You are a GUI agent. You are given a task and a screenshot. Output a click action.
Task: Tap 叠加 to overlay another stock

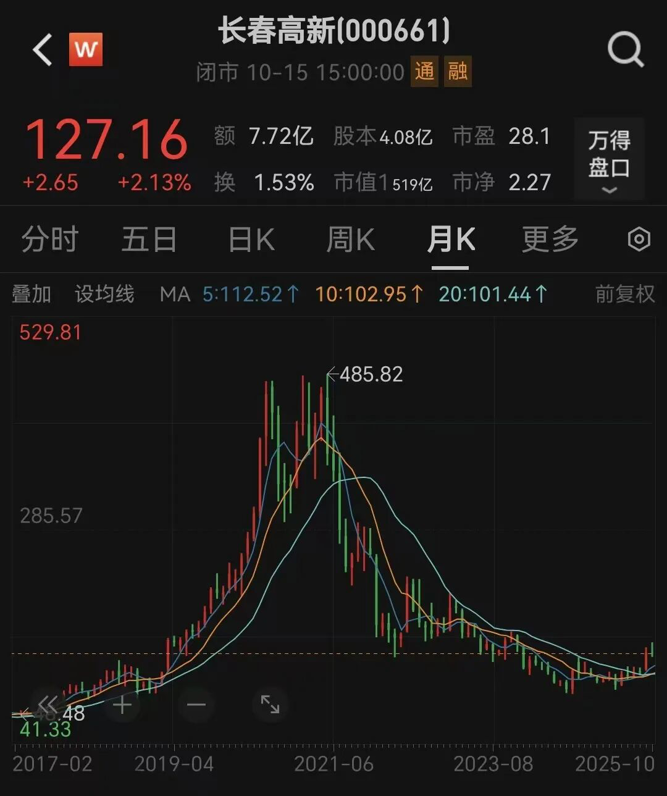pos(31,294)
